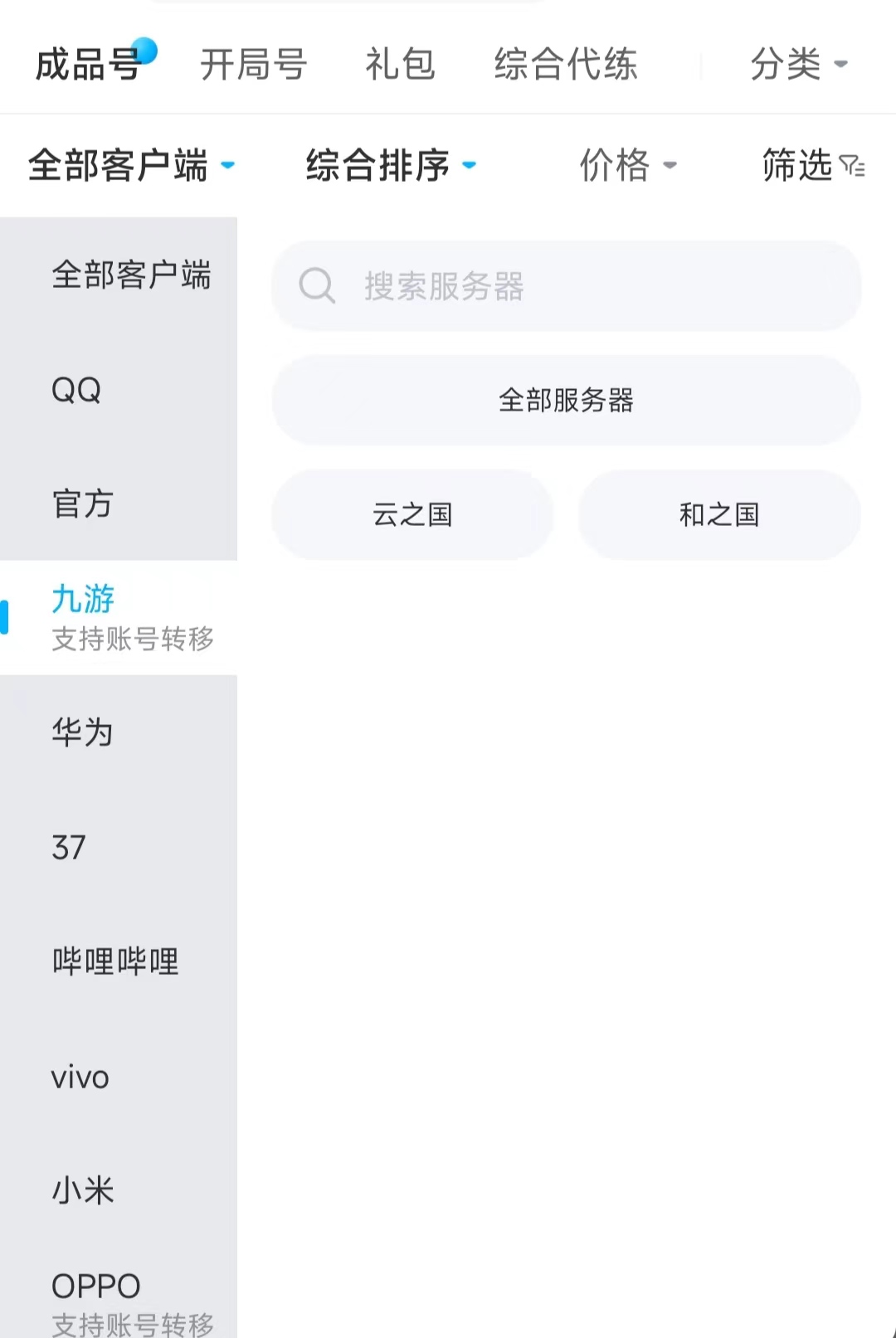
Task: Open the 价格 dropdown
Action: (x=627, y=165)
